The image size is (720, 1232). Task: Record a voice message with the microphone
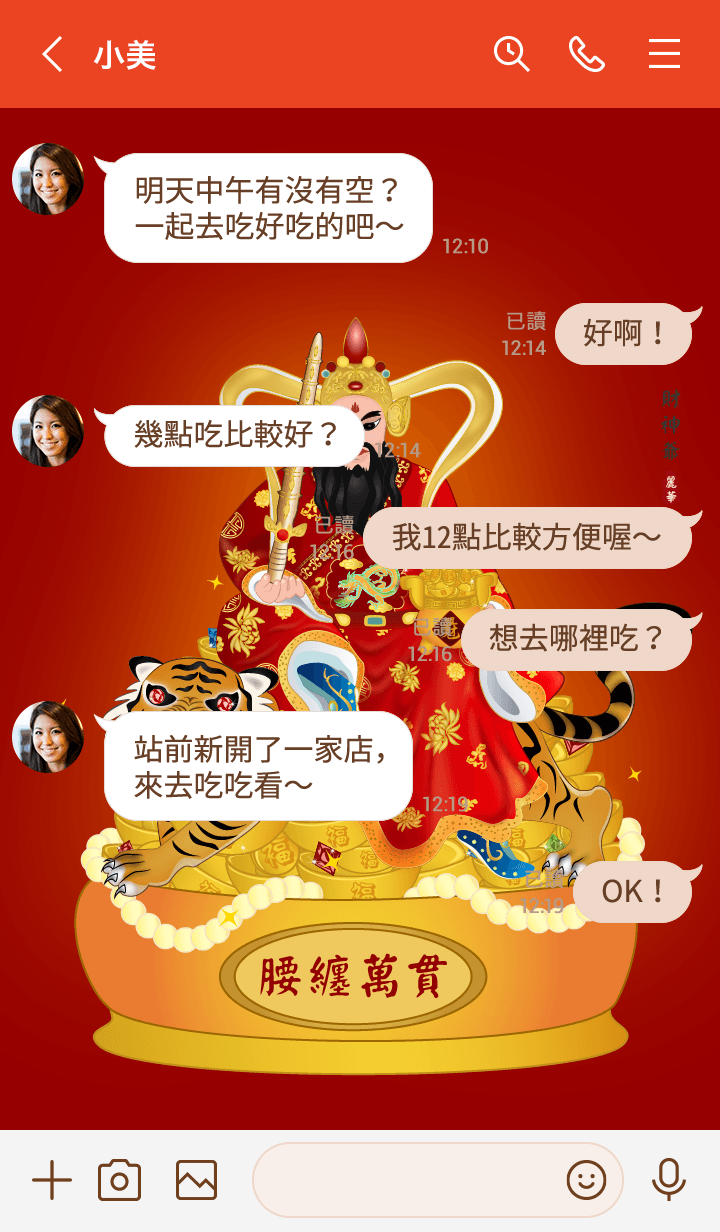pos(668,1181)
